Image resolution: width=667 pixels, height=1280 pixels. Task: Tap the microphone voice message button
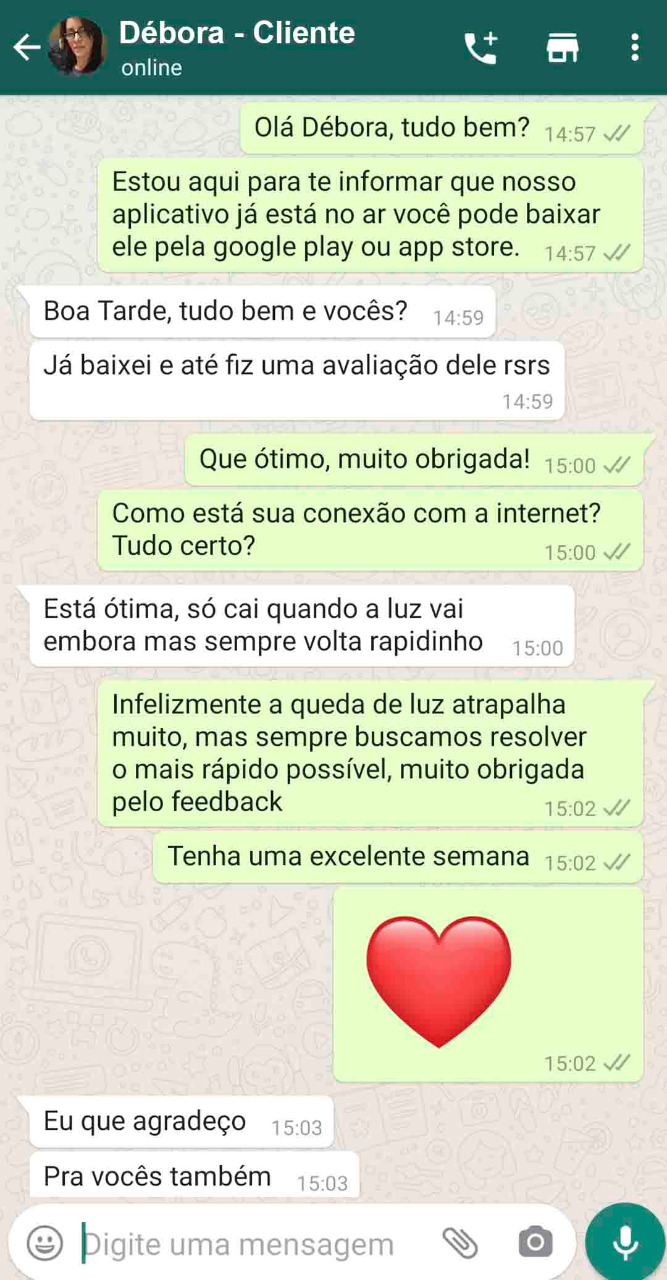[625, 1243]
